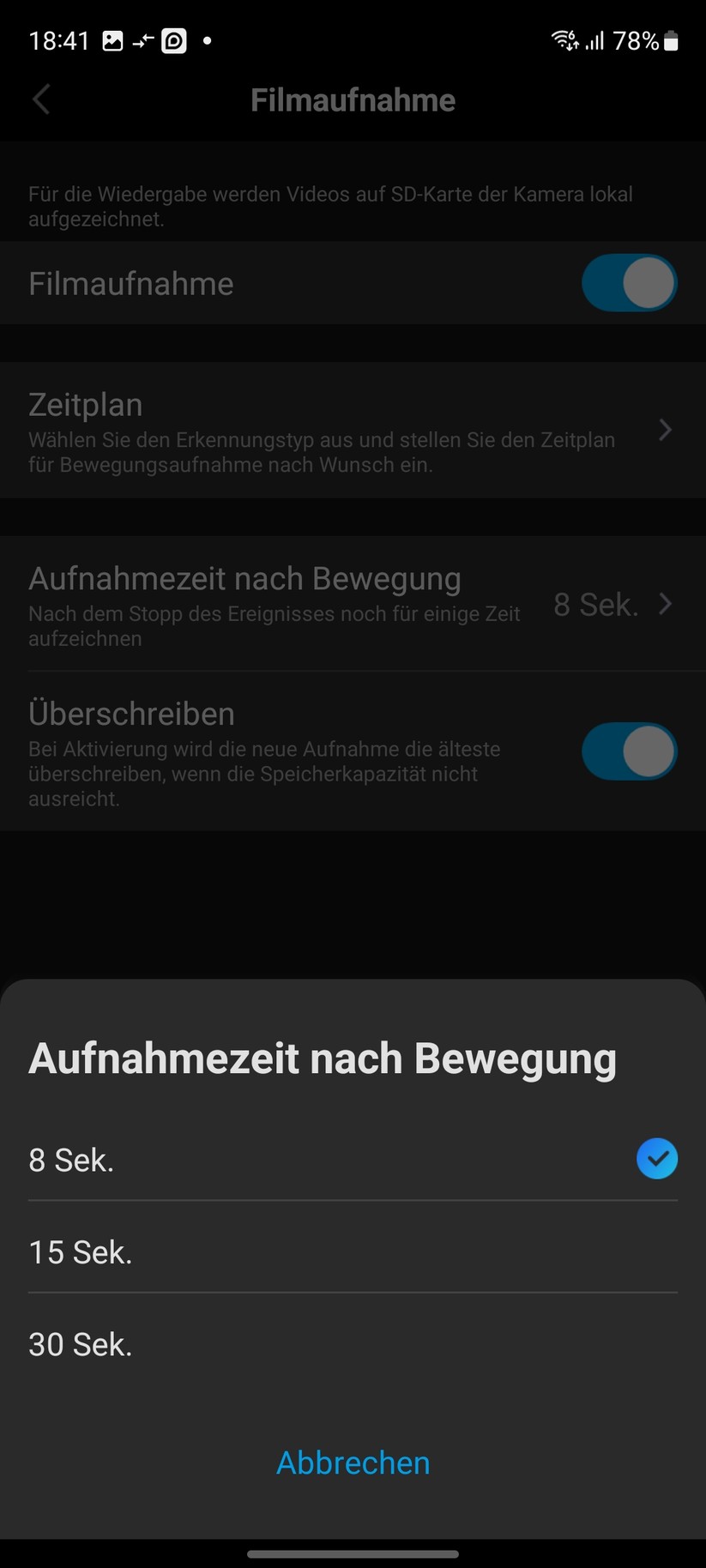Image resolution: width=706 pixels, height=1568 pixels.
Task: Tap the missed call icon in status bar
Action: click(x=142, y=39)
